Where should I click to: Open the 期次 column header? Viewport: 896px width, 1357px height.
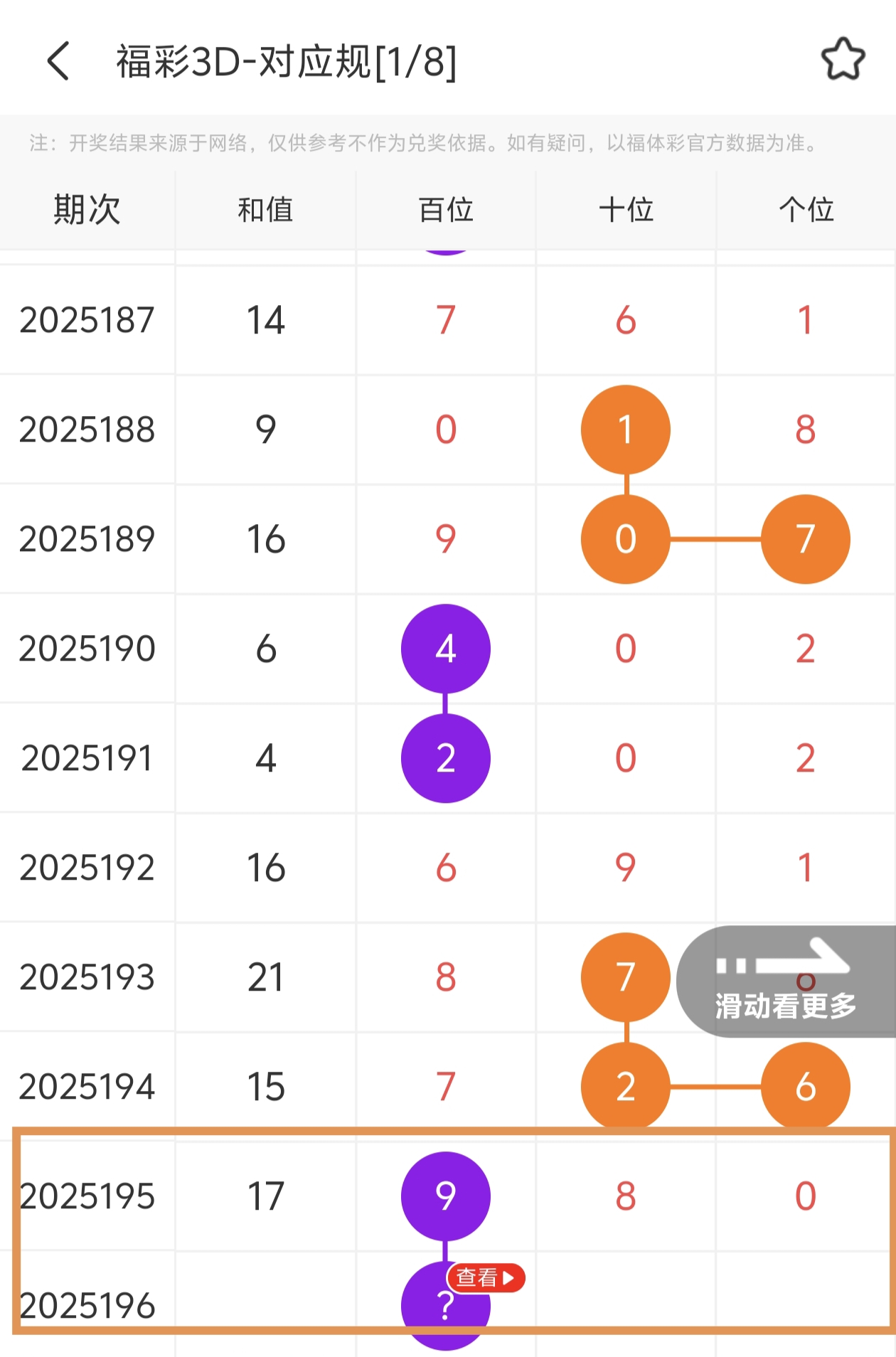87,208
